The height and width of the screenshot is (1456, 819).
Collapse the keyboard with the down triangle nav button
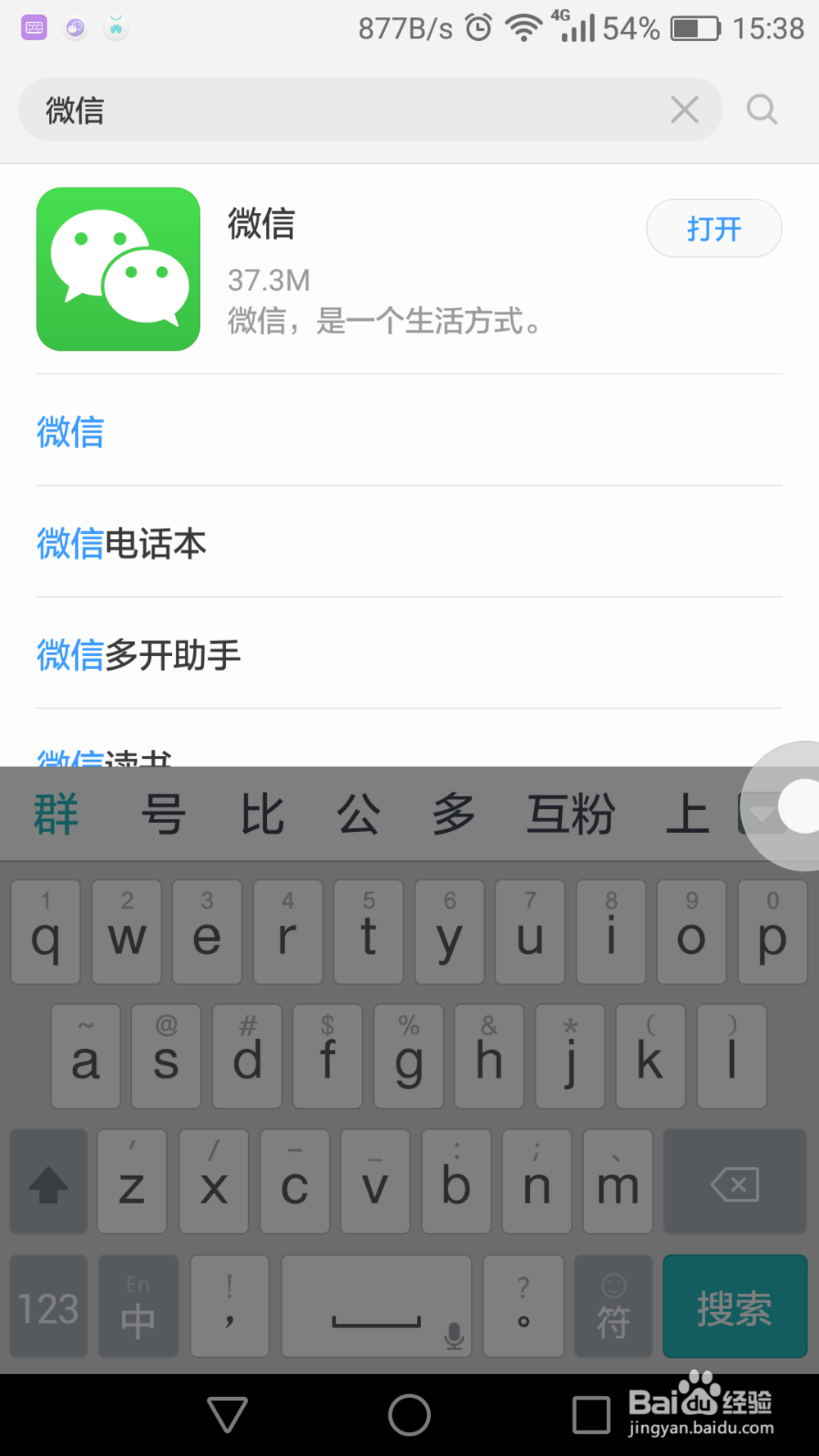pyautogui.click(x=227, y=1414)
